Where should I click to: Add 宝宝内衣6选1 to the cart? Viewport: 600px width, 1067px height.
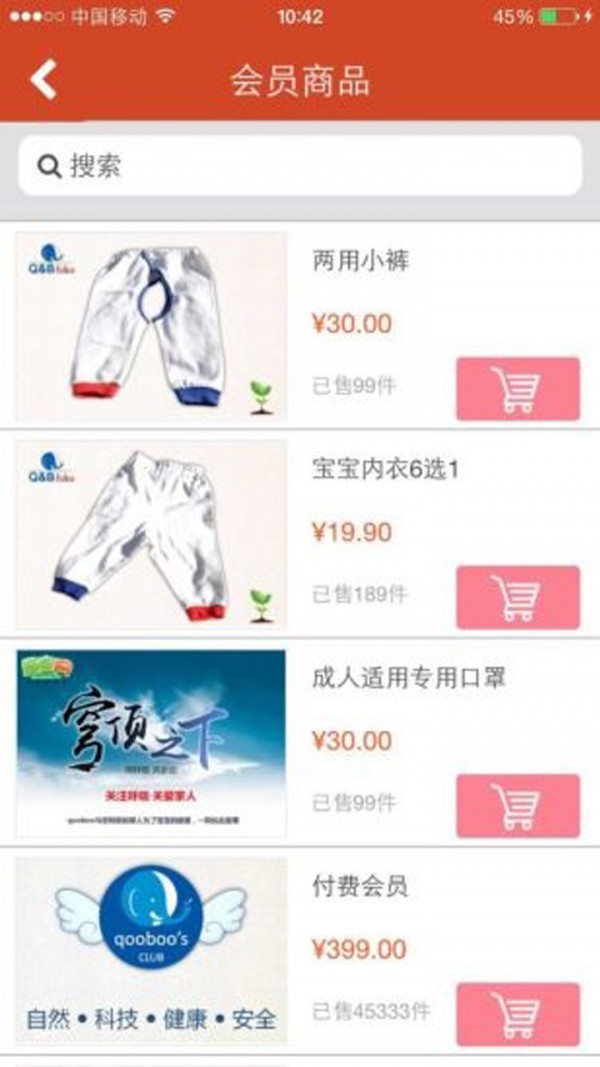517,597
